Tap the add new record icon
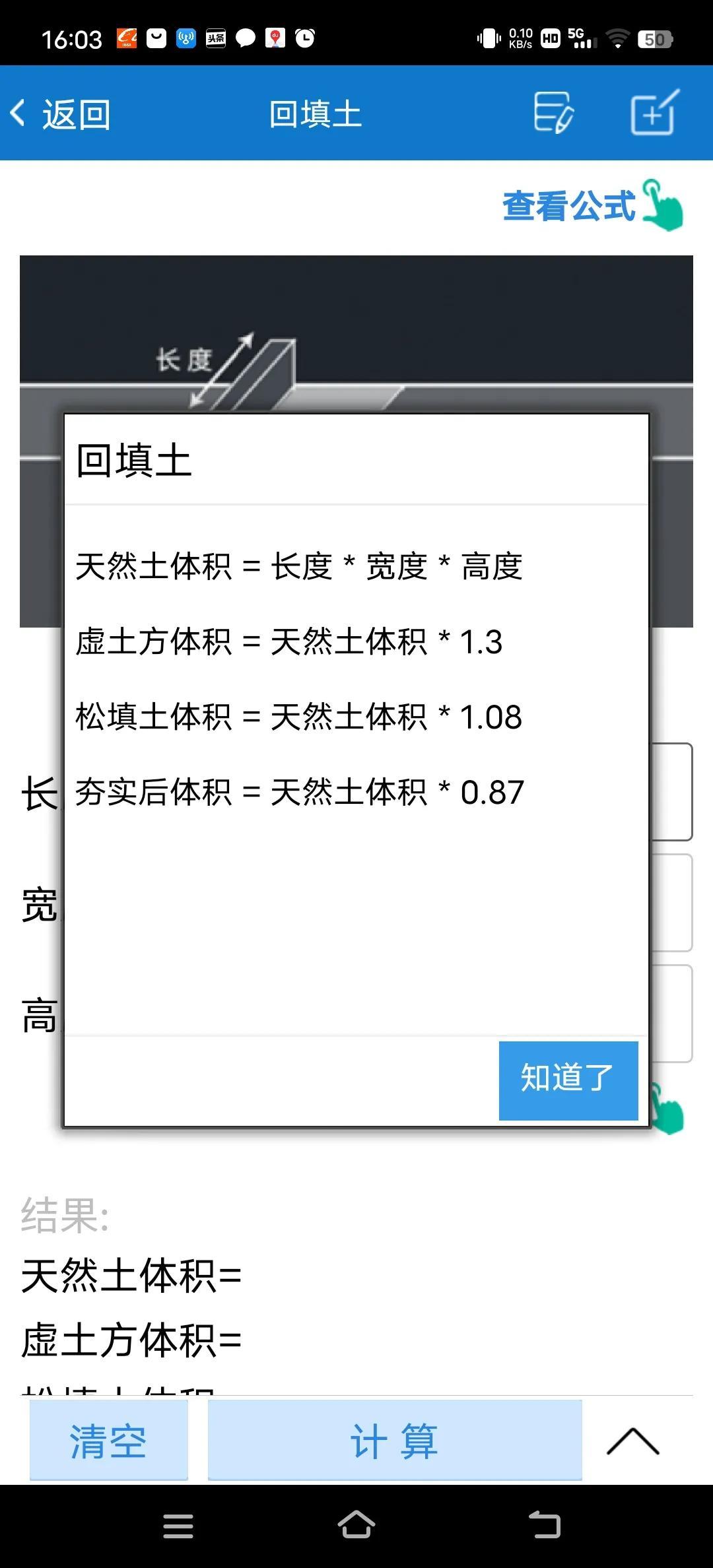Screen dimensions: 713x1568 point(654,113)
